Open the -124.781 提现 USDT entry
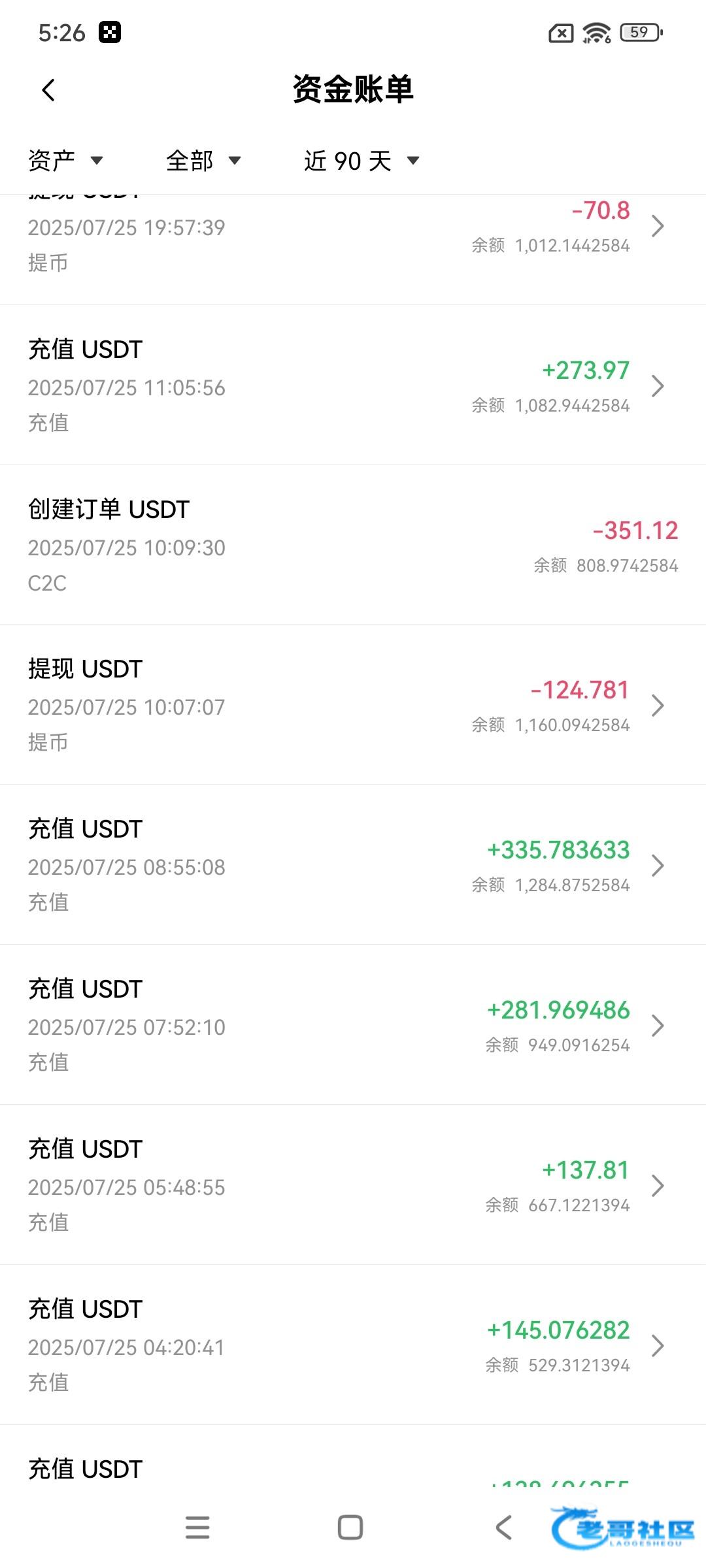The height and width of the screenshot is (1568, 706). [353, 705]
